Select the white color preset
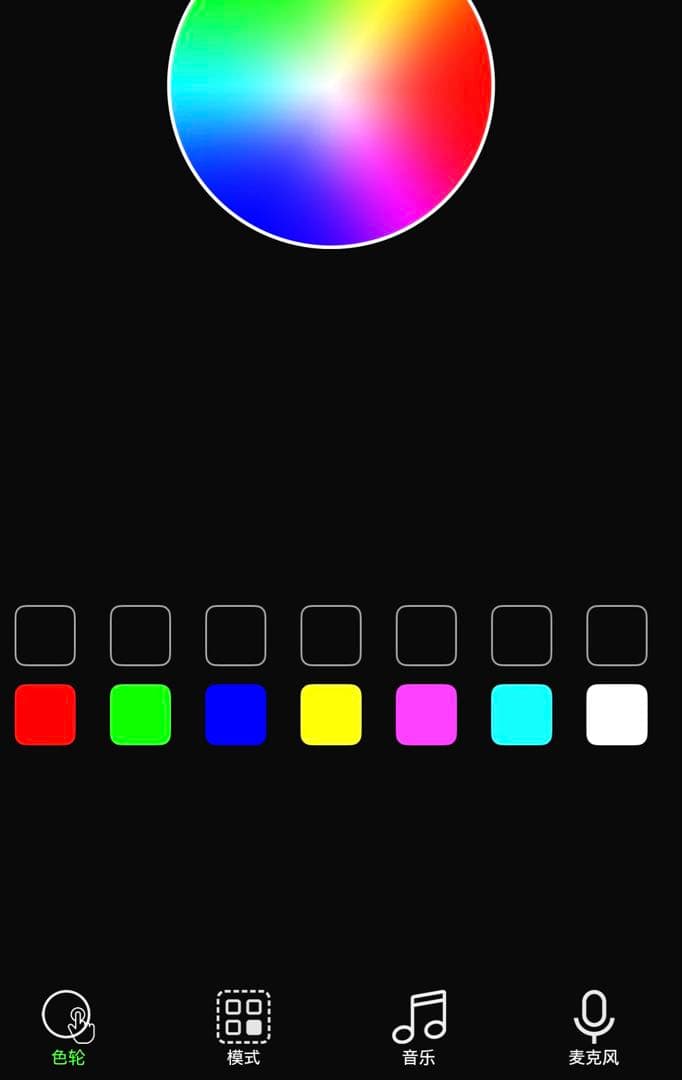 coord(617,715)
